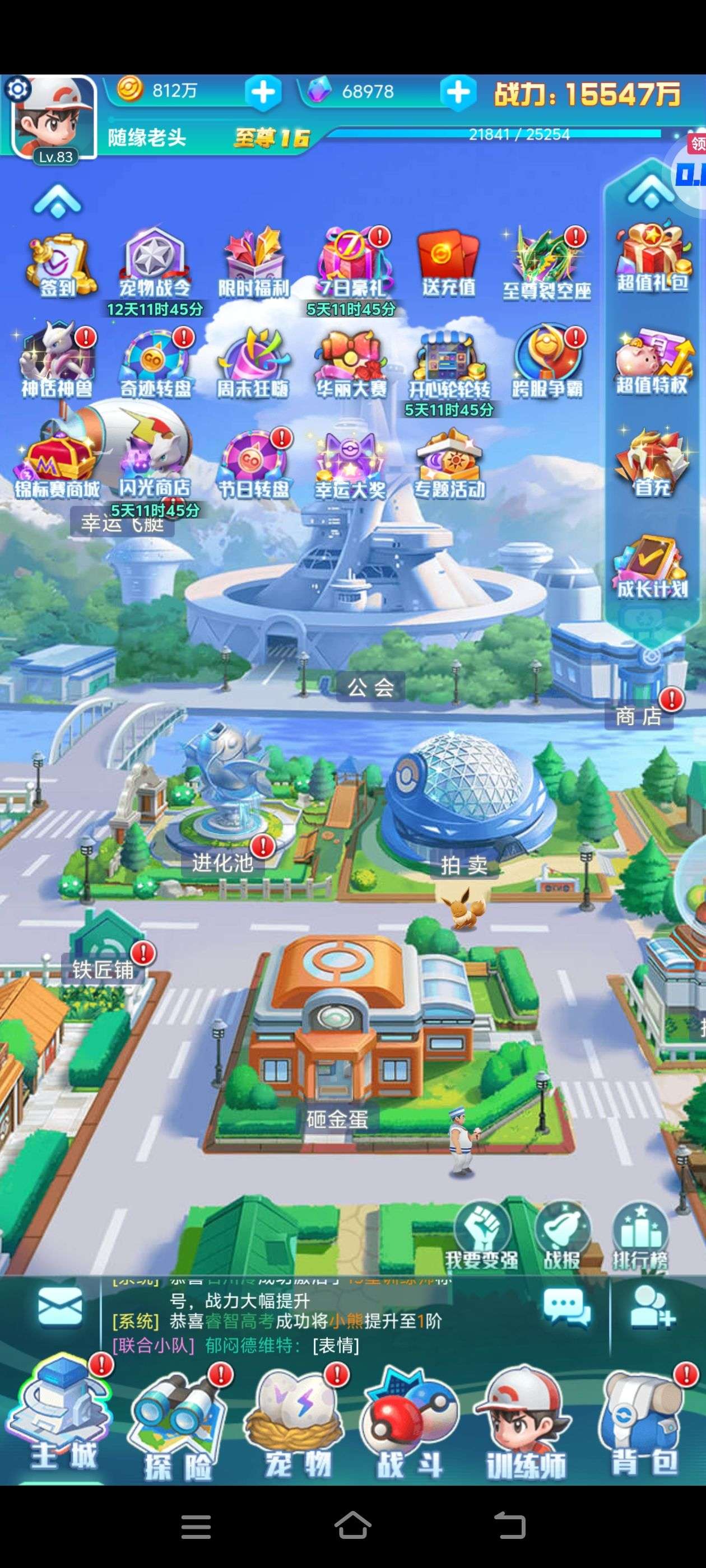This screenshot has width=706, height=1568.
Task: Enter the 进化池 evolution pool
Action: [x=222, y=862]
